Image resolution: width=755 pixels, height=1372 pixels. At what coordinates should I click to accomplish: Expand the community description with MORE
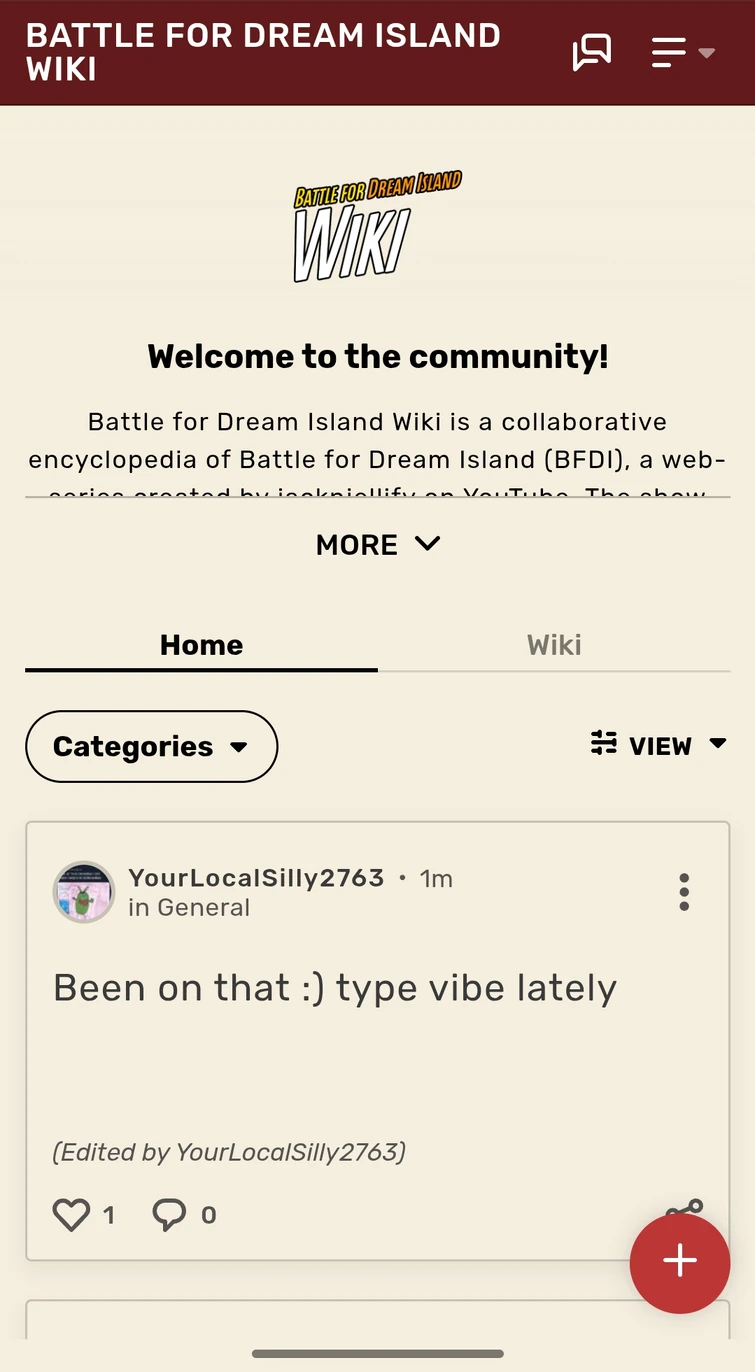(x=377, y=545)
